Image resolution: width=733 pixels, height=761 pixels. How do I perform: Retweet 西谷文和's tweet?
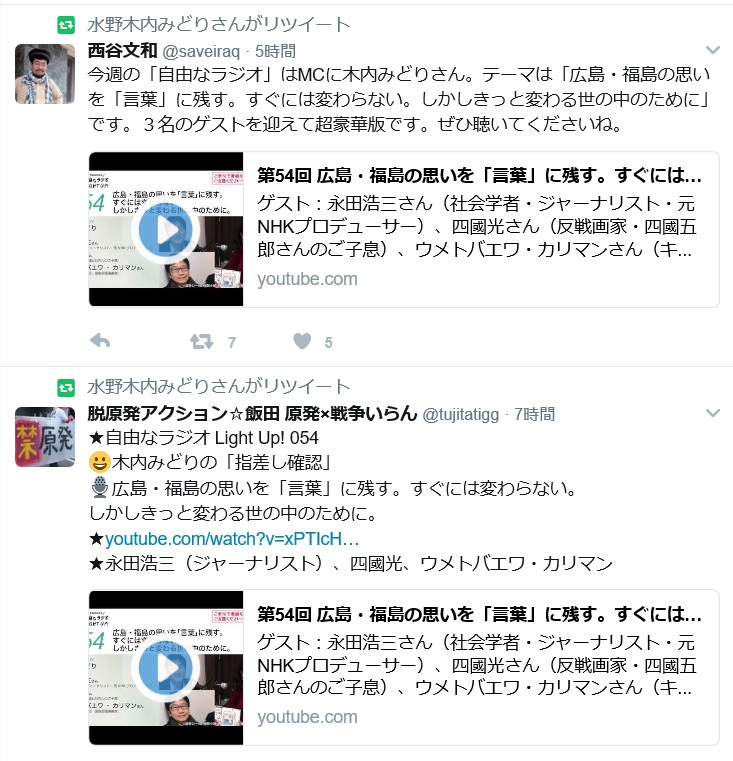point(201,342)
